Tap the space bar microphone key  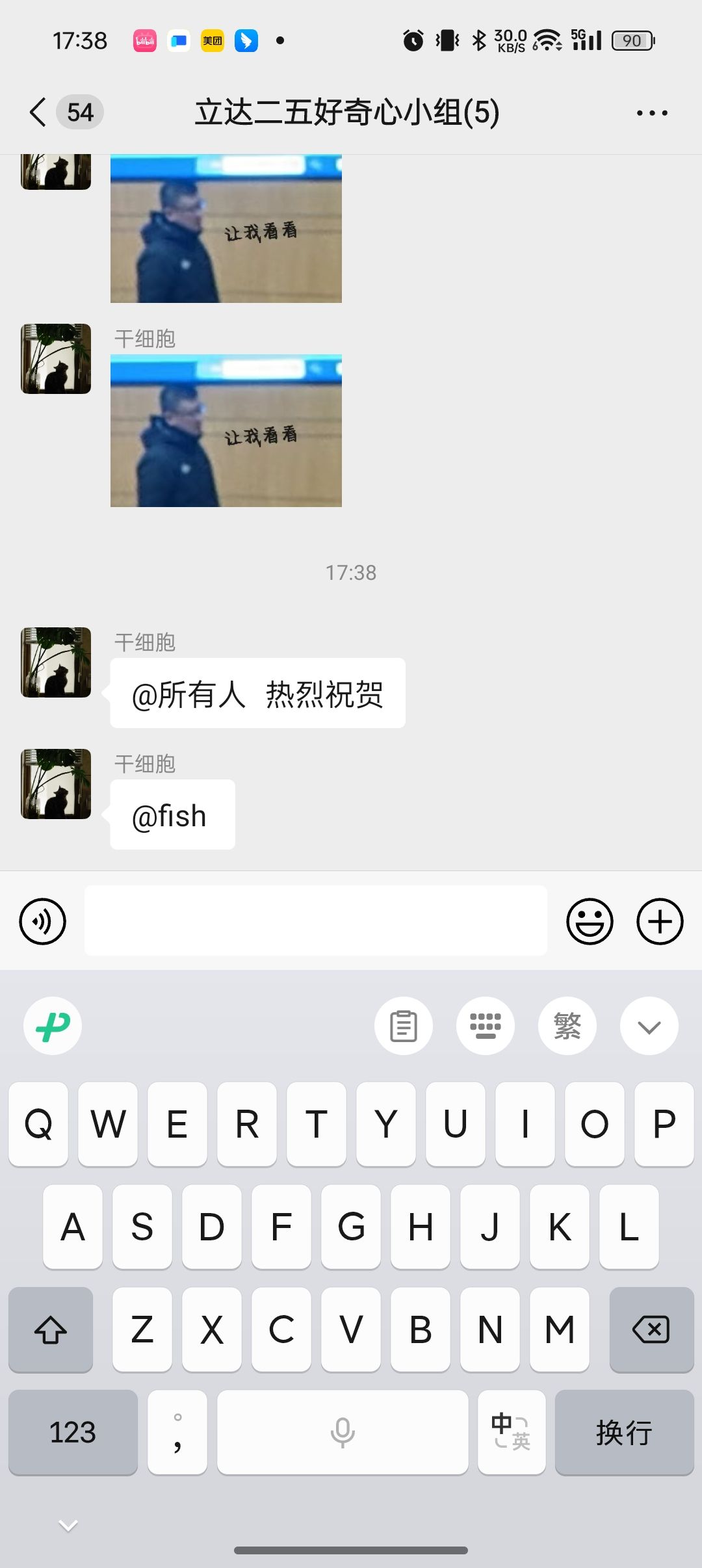(343, 1432)
